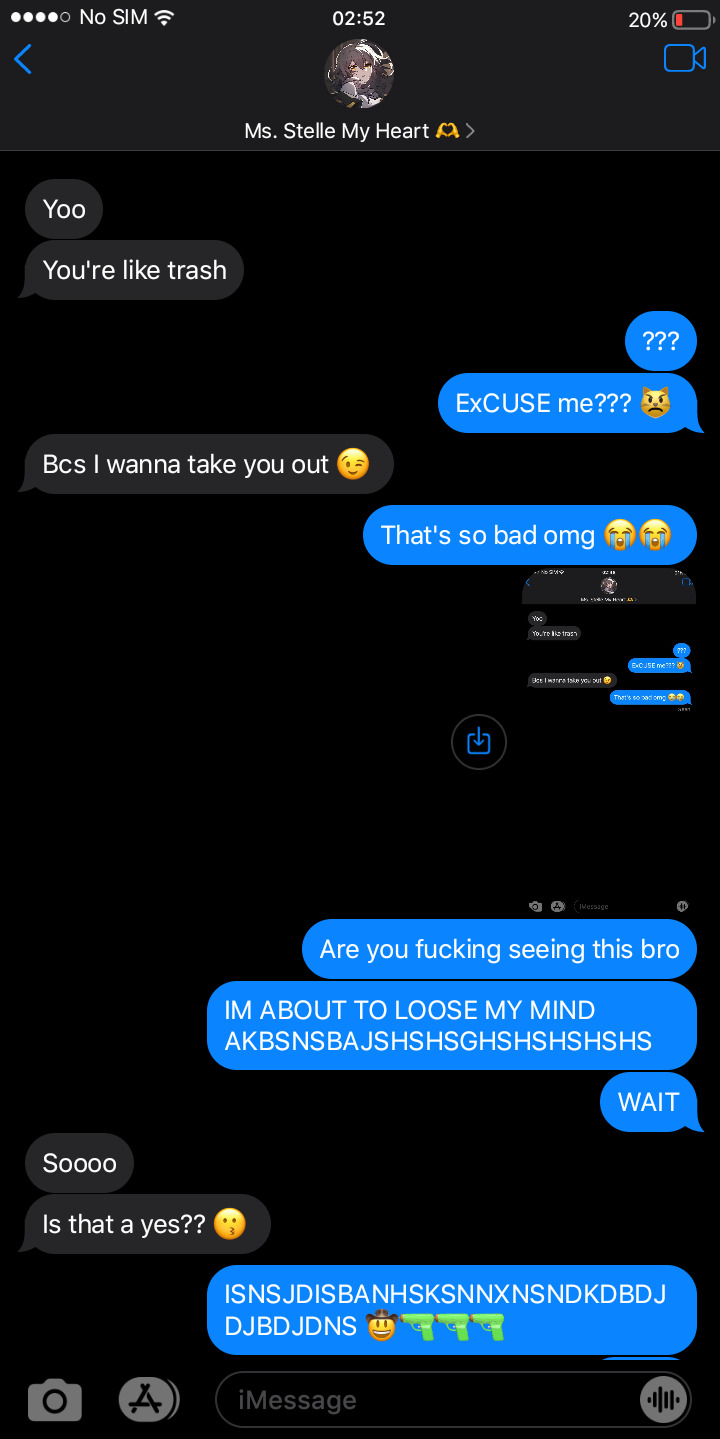720x1439 pixels.
Task: Start a FaceTime video call
Action: tap(684, 59)
